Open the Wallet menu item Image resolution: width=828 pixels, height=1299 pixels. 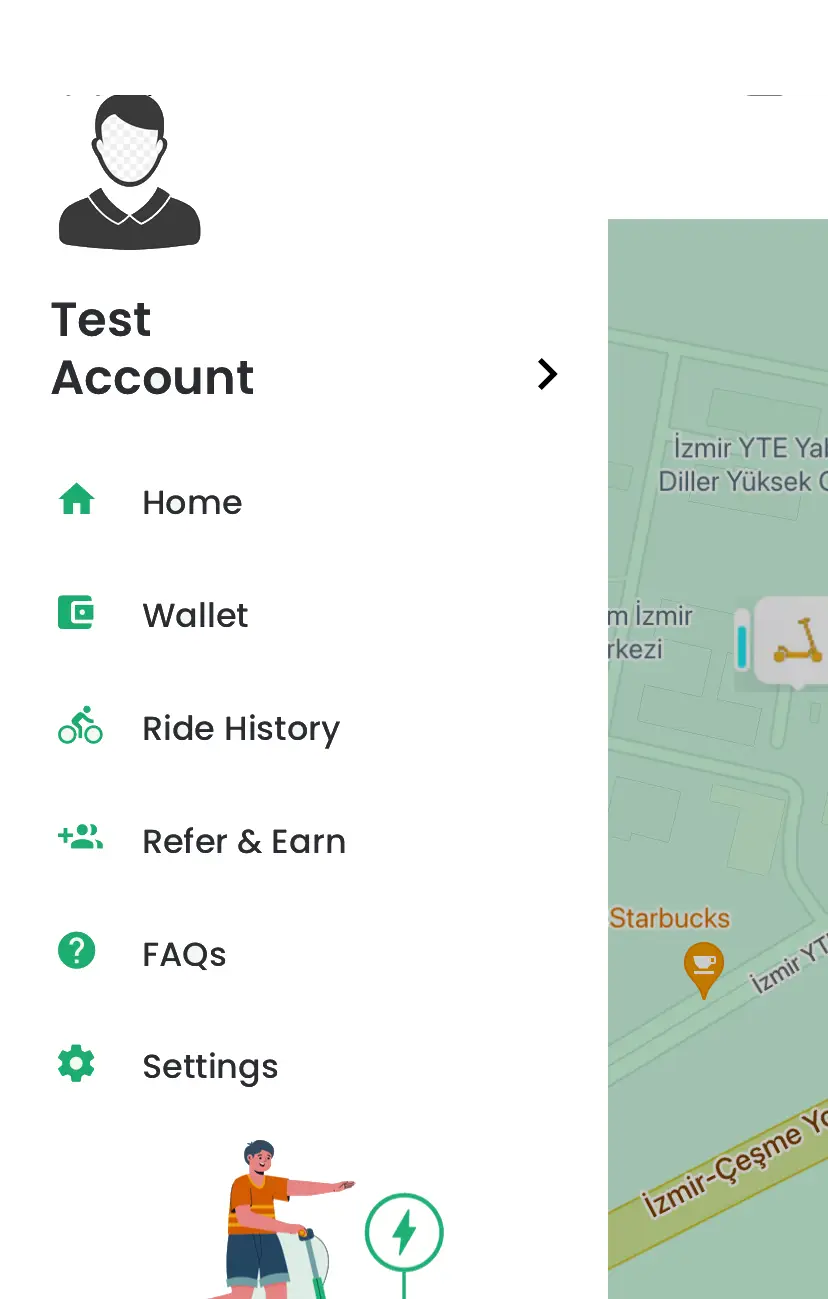pos(195,615)
